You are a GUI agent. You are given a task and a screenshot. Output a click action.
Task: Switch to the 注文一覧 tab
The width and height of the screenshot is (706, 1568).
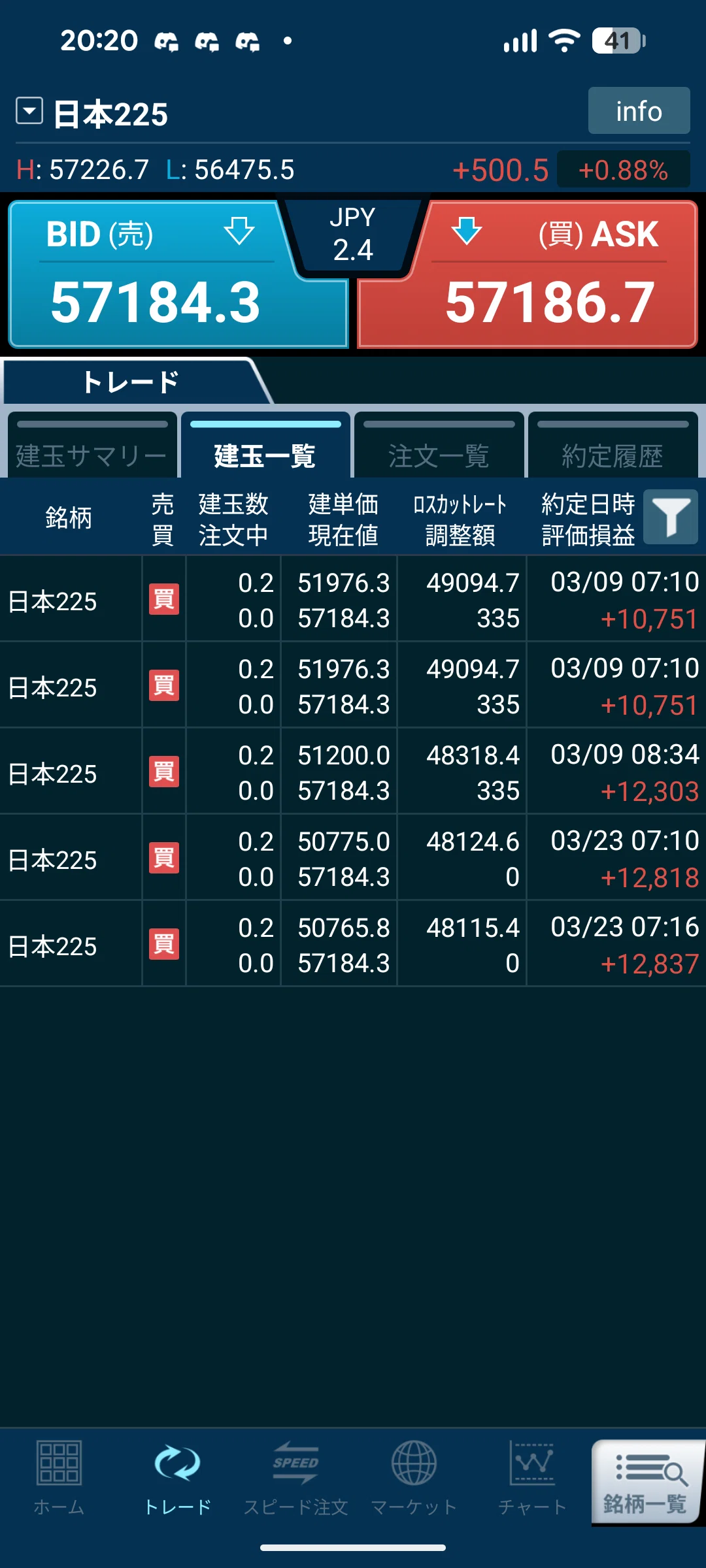click(439, 446)
